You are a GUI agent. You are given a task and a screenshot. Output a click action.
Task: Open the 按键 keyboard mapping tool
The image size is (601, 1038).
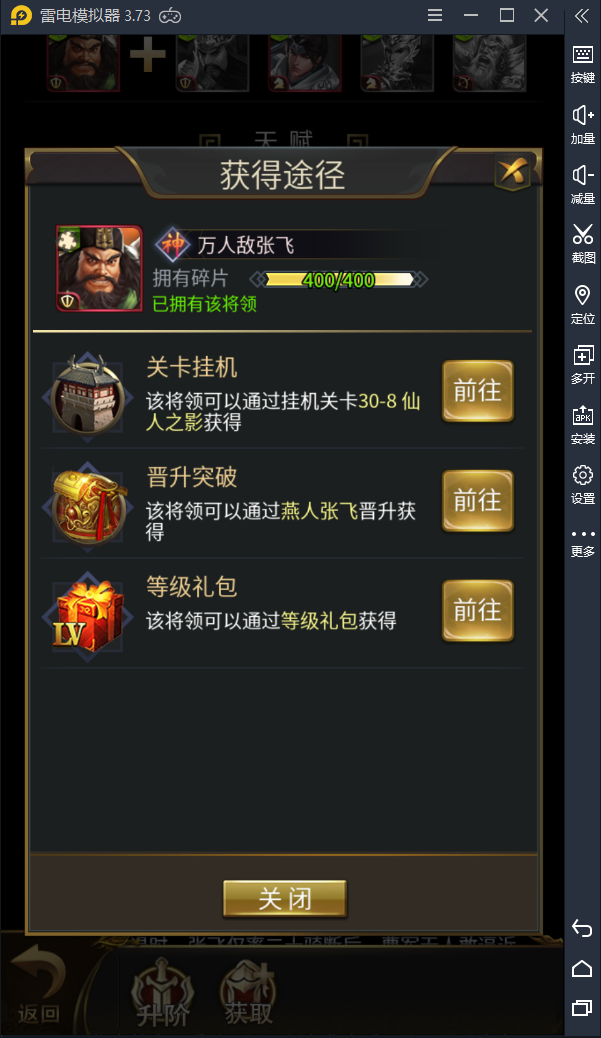[582, 62]
